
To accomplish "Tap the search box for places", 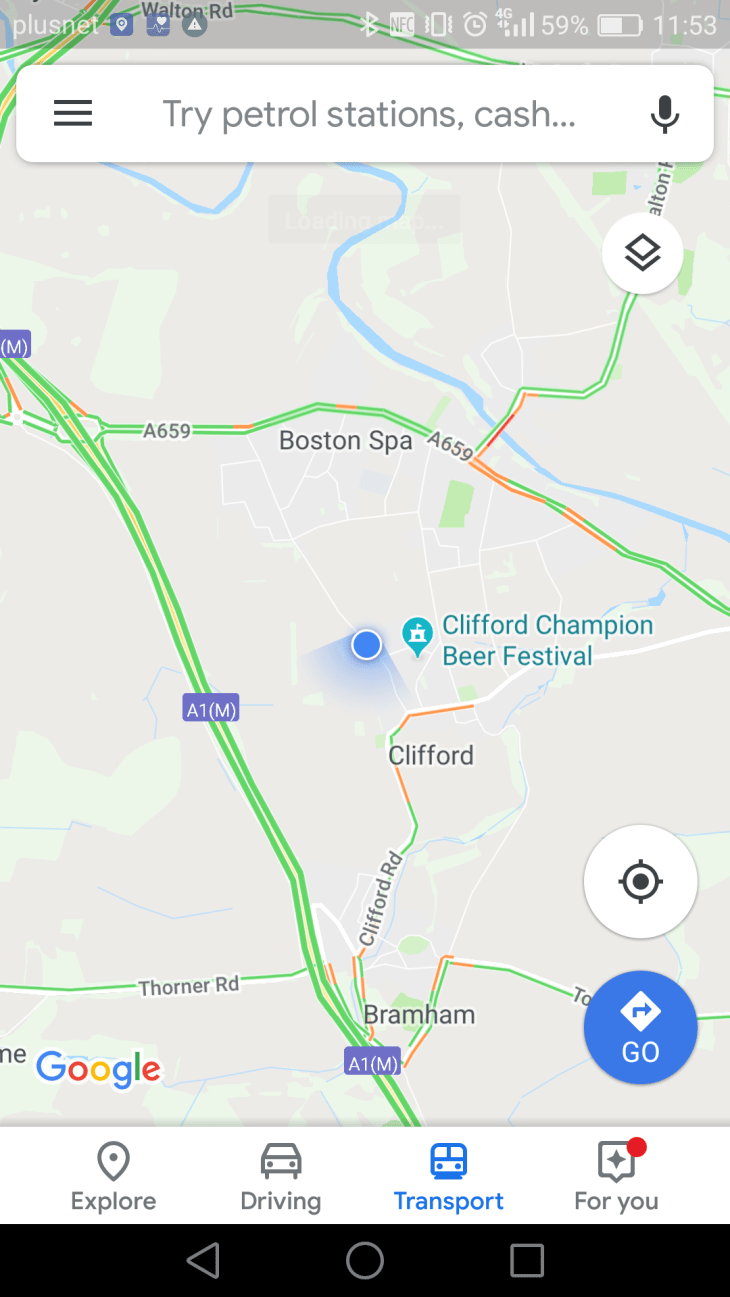I will [x=368, y=114].
